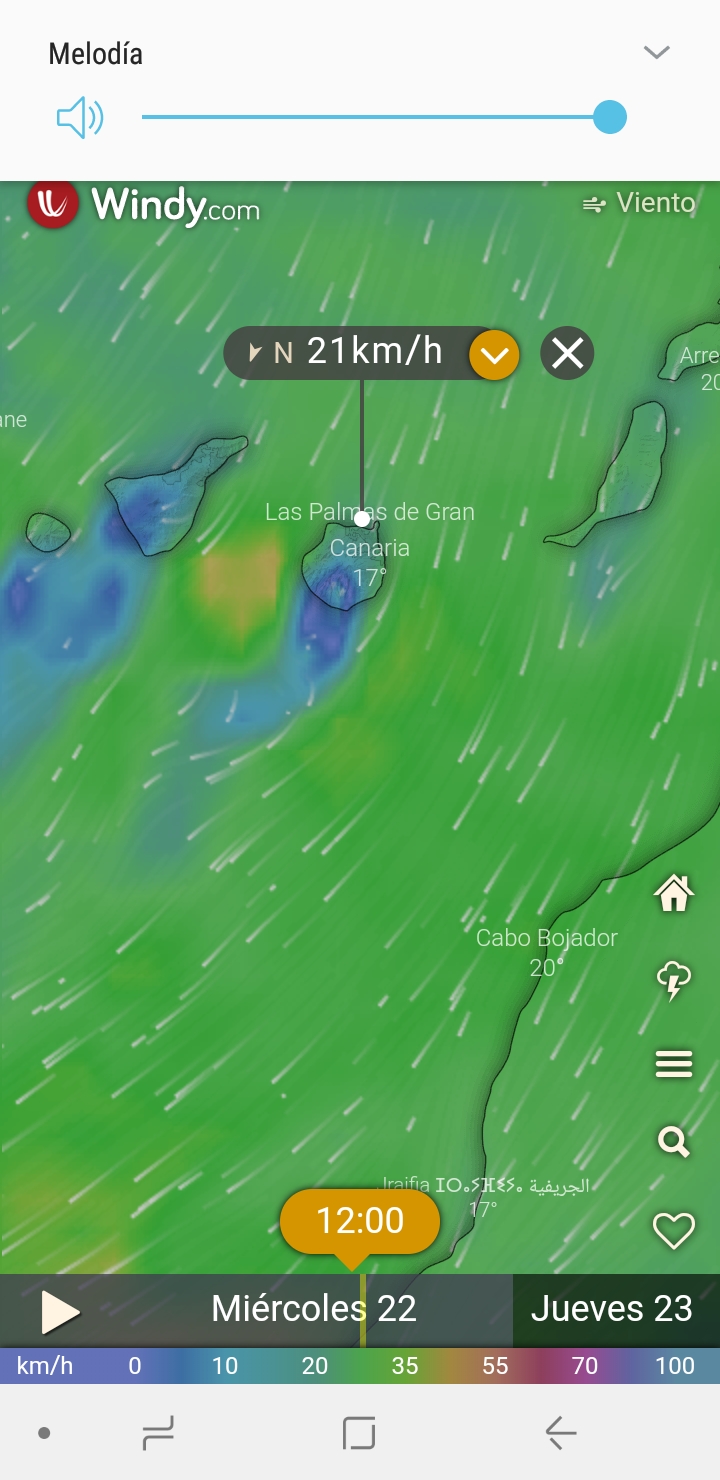This screenshot has width=720, height=1480.
Task: Search for a location
Action: (674, 1141)
